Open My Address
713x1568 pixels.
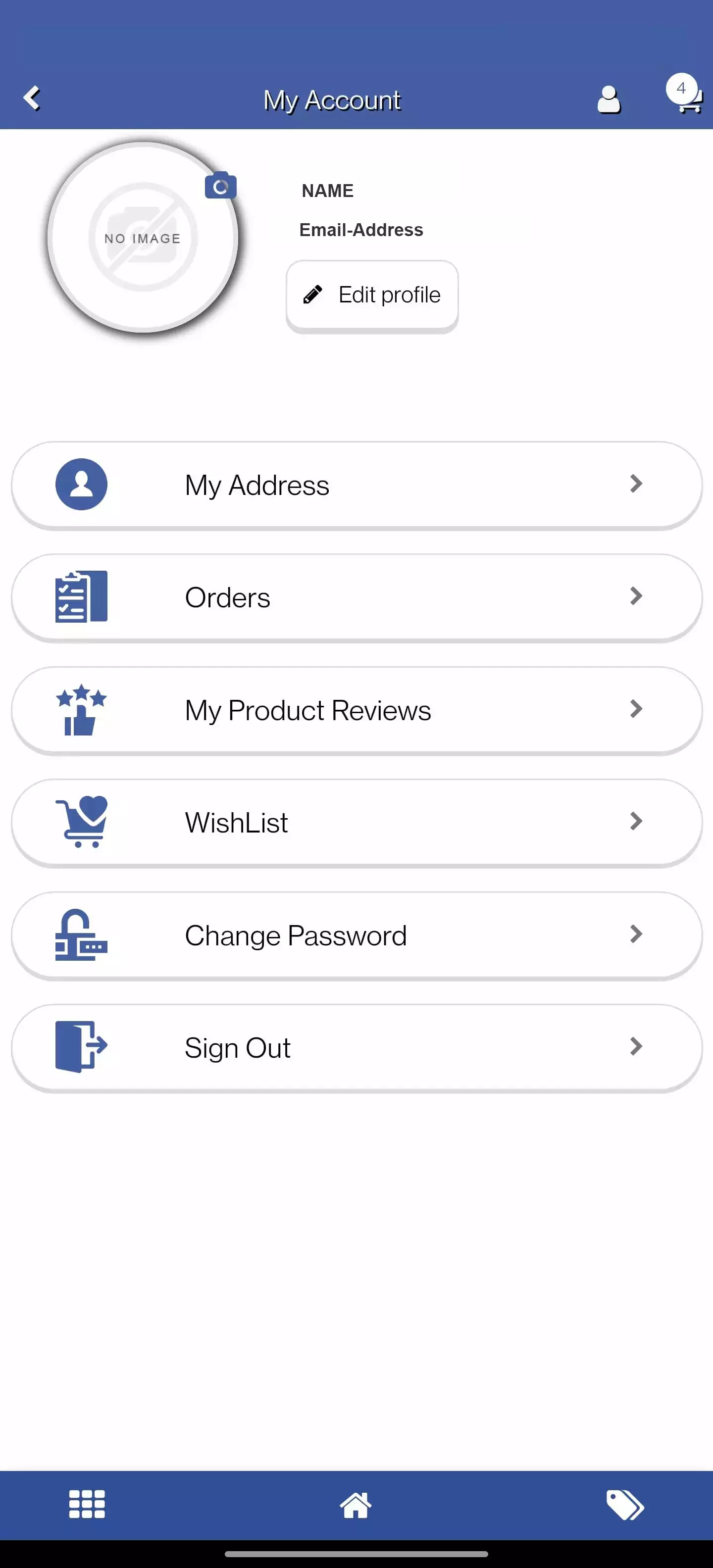coord(356,485)
